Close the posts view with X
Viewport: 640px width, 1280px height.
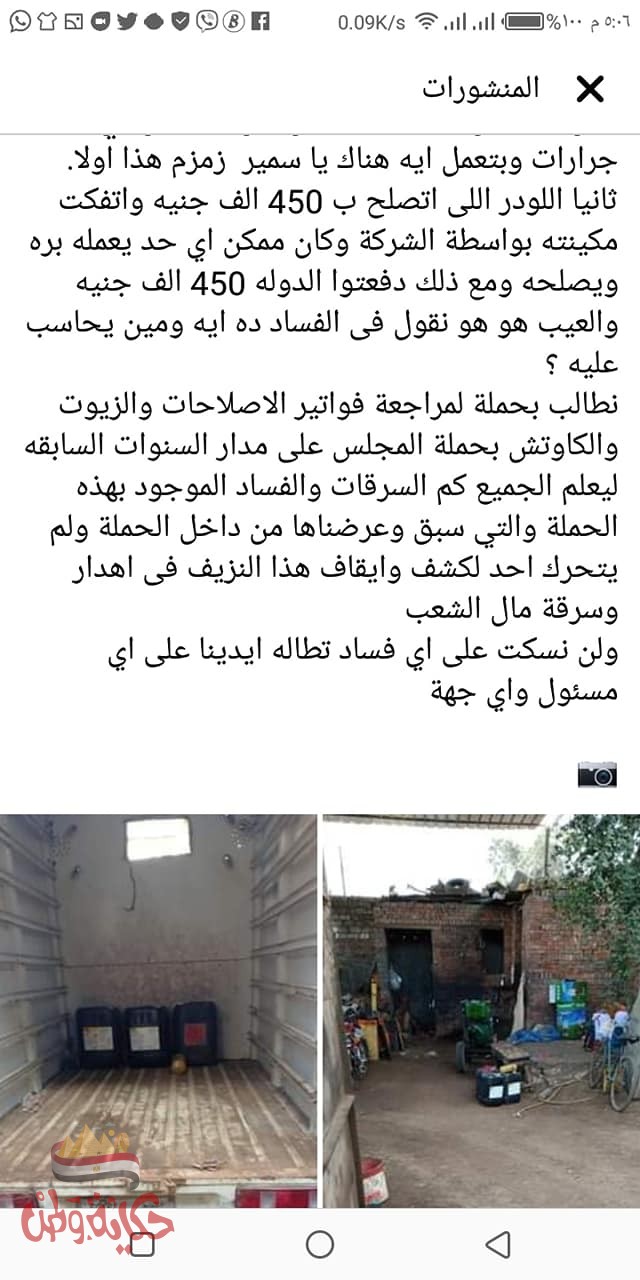click(591, 90)
